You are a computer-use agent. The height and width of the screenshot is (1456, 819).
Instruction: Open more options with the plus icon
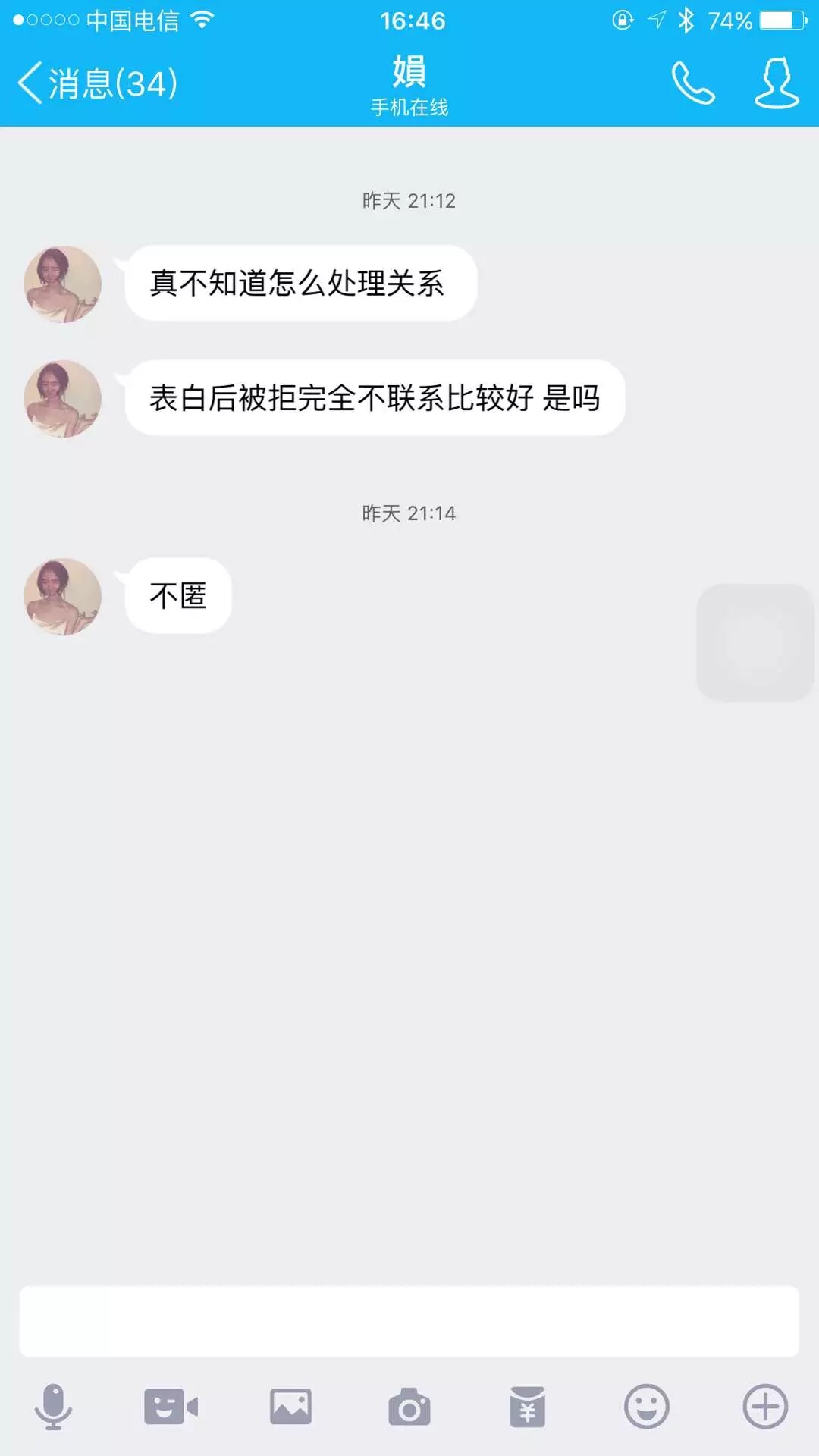(765, 1407)
